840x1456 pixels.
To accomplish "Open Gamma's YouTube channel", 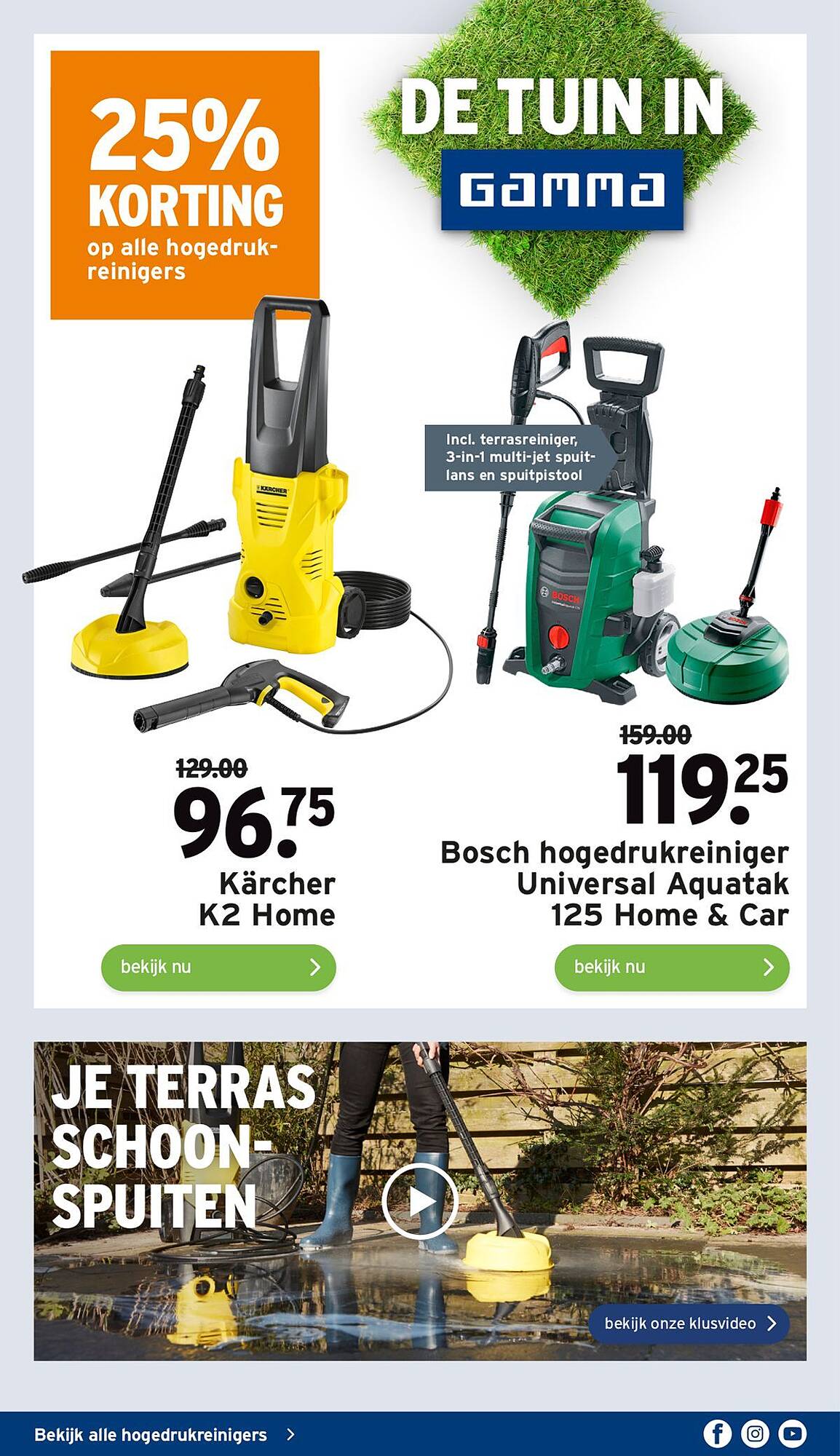I will 792,1434.
